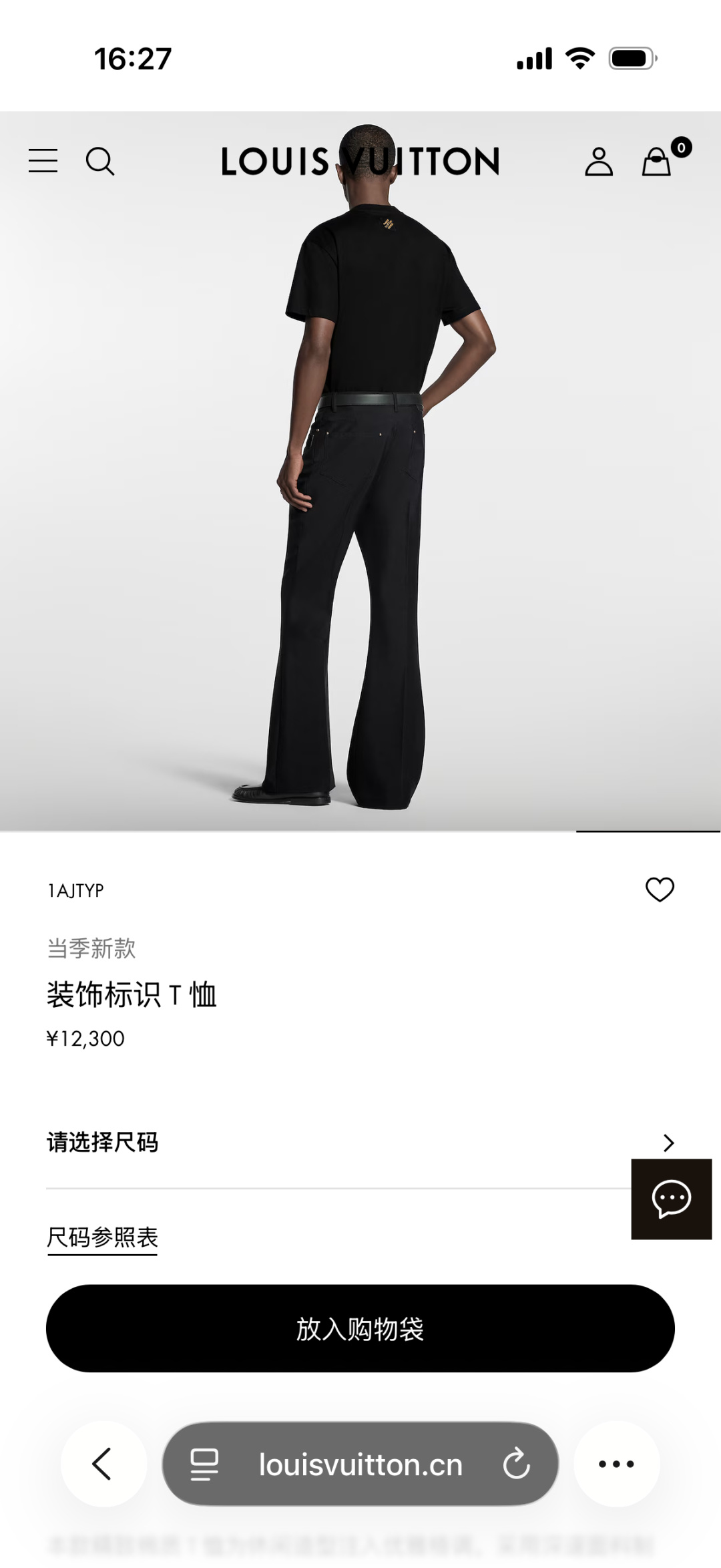Go to the Louis Vuitton homepage logo
This screenshot has width=721, height=1568.
(x=360, y=161)
